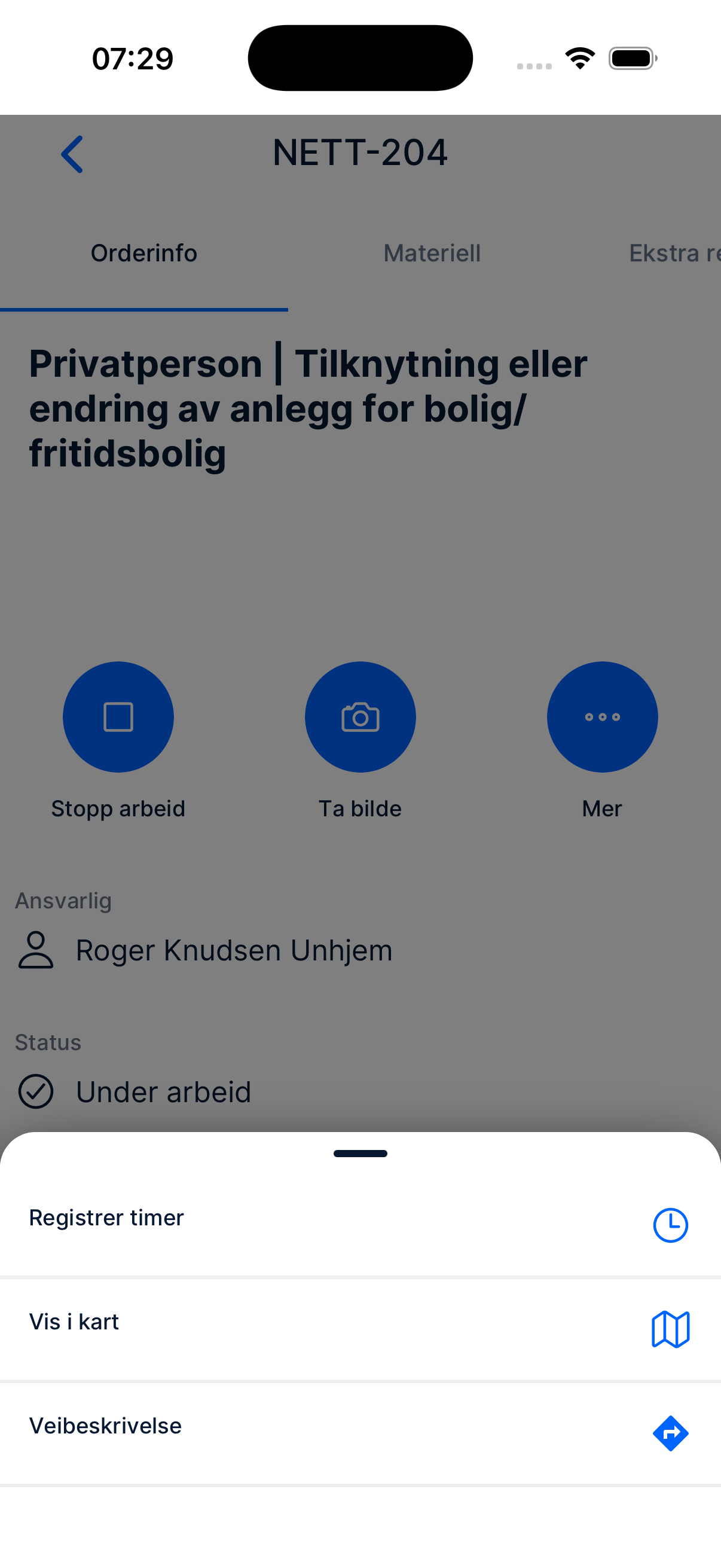721x1568 pixels.
Task: Tap the status bar clock showing 07:29
Action: [x=132, y=57]
